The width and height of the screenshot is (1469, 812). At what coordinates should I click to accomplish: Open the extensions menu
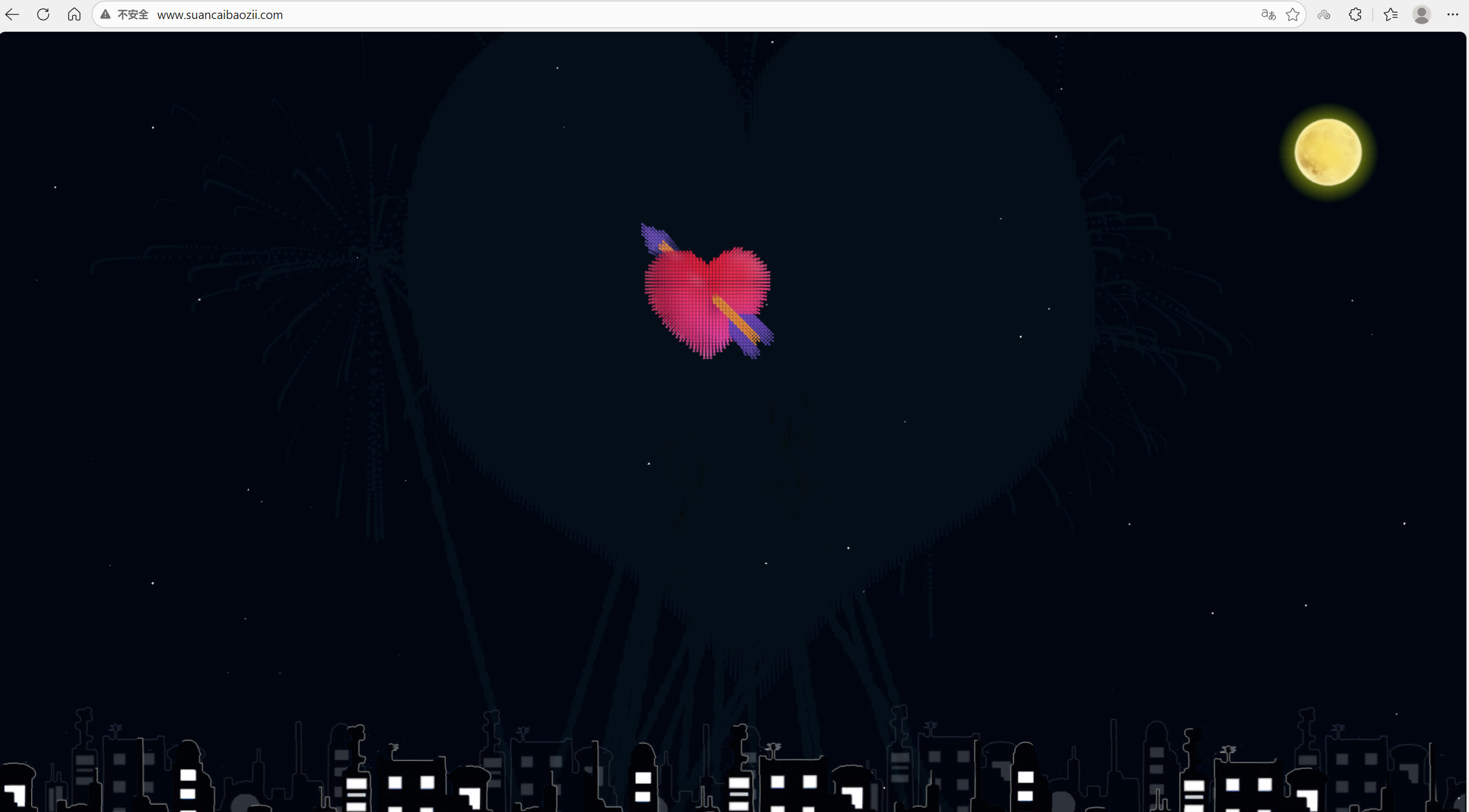point(1356,14)
